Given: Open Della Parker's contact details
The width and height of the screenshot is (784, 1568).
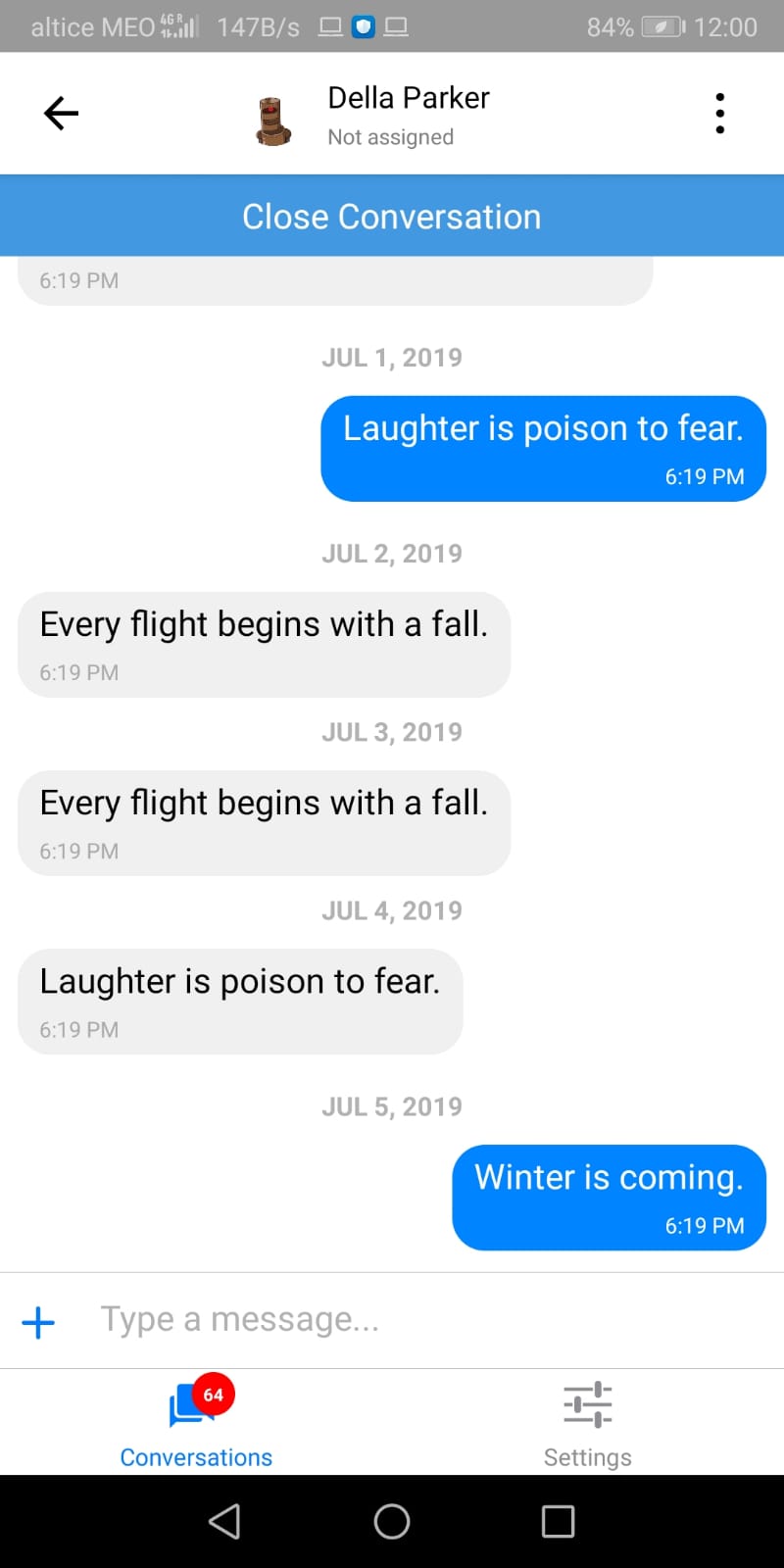Looking at the screenshot, I should click(x=408, y=115).
